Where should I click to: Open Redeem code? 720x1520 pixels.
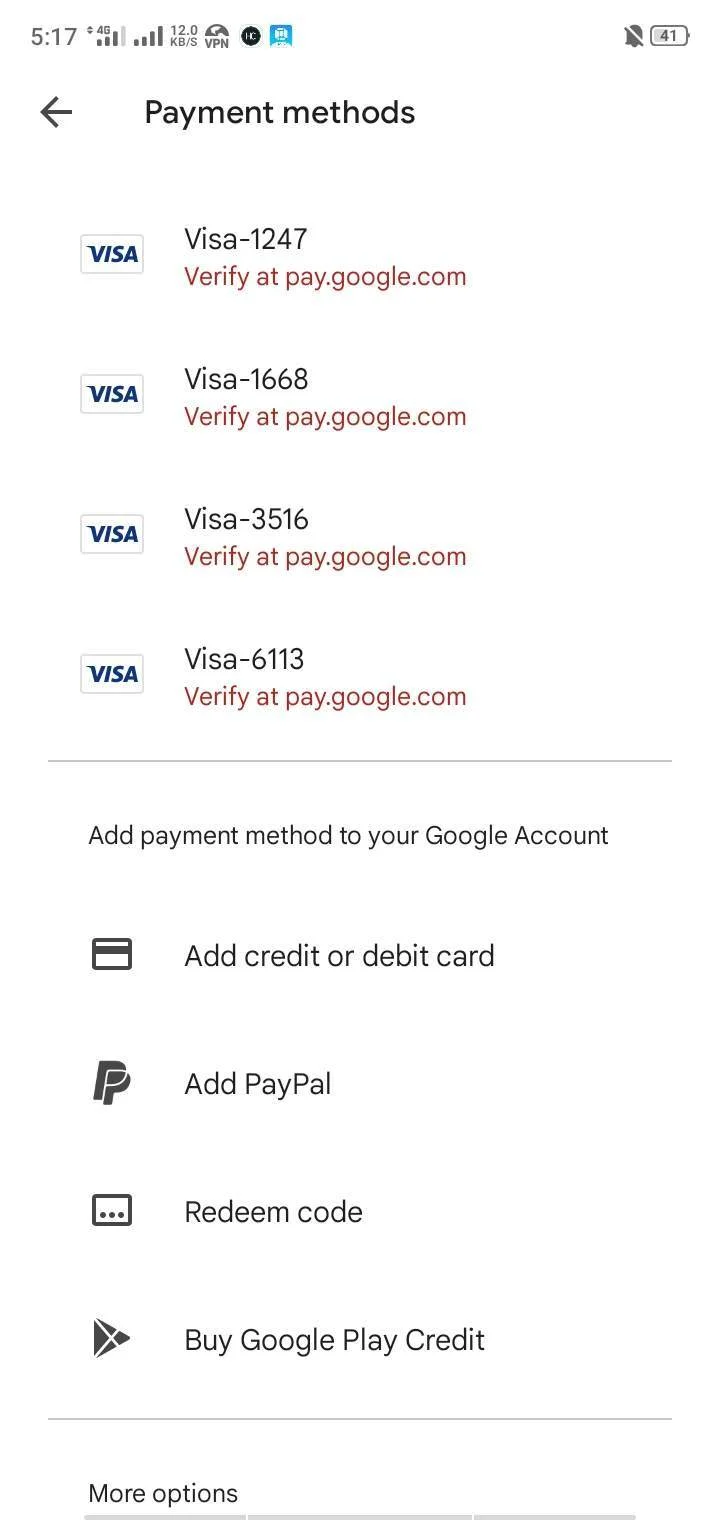(x=360, y=1211)
